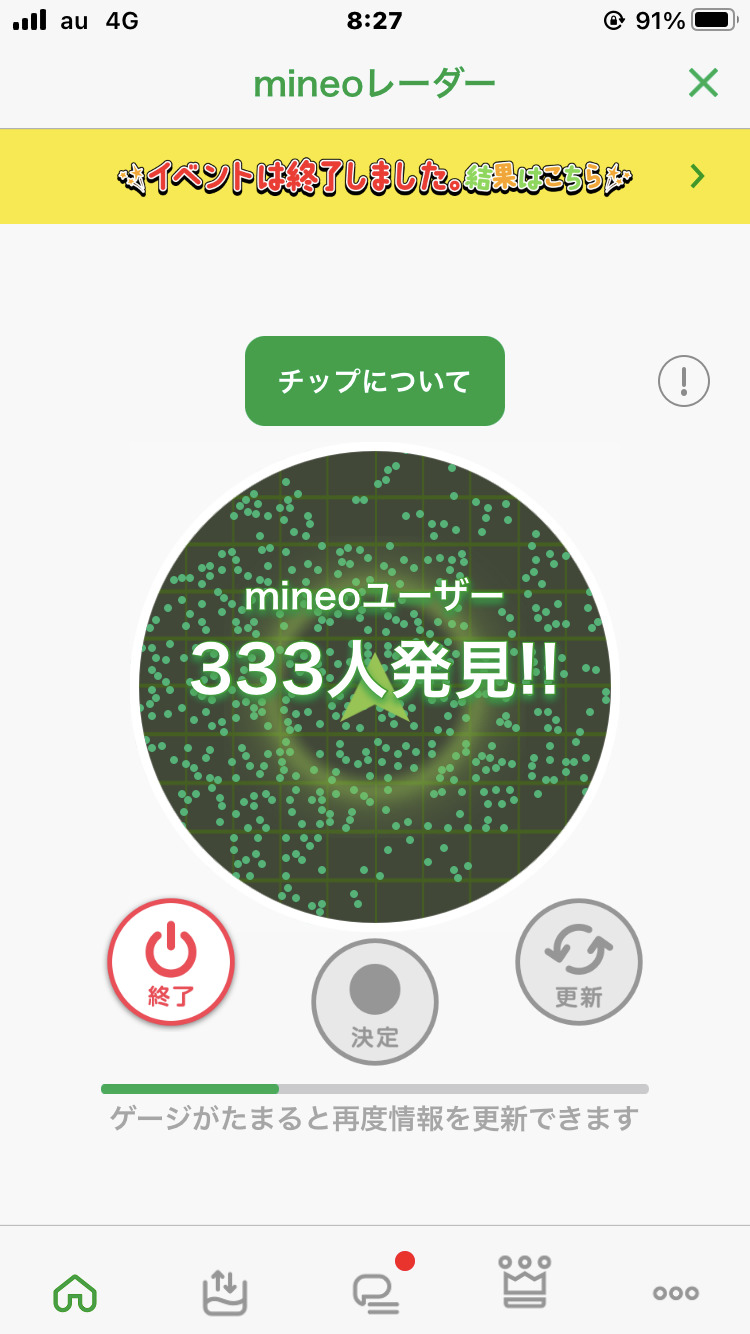Switch to the crown ranking tab
Screen dimensions: 750x1334
click(x=525, y=1284)
